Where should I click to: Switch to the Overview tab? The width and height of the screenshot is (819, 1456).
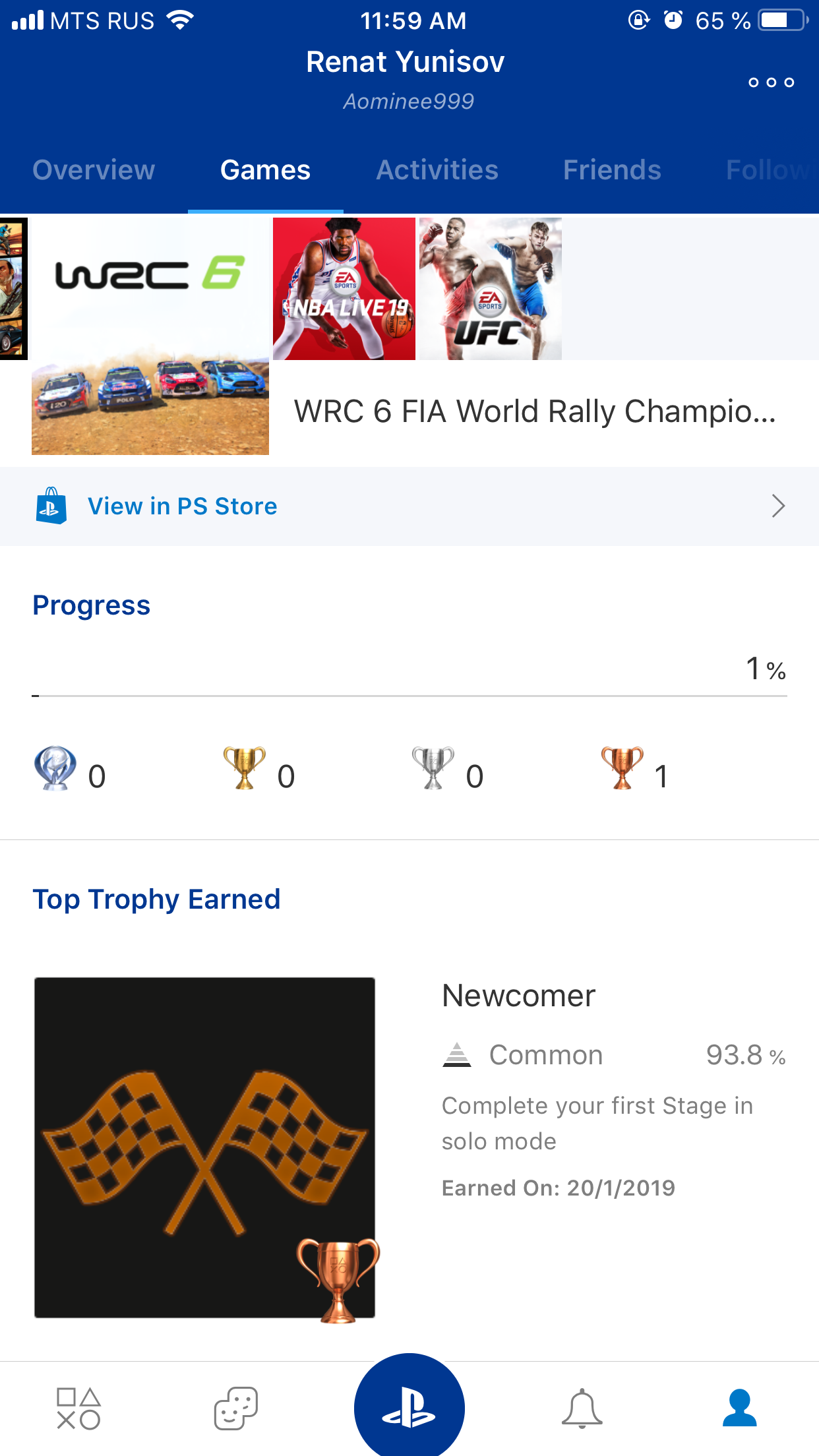(94, 170)
